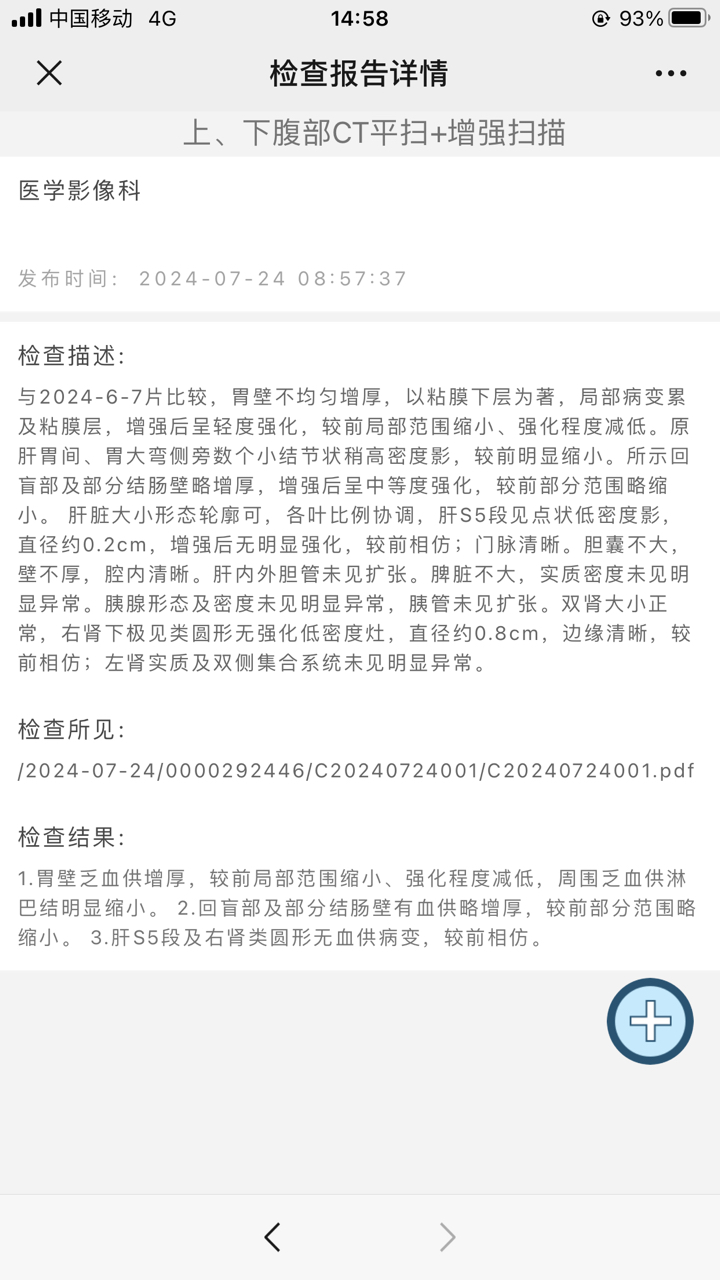Go back with the bottom left arrow
The height and width of the screenshot is (1280, 720).
click(x=272, y=1237)
